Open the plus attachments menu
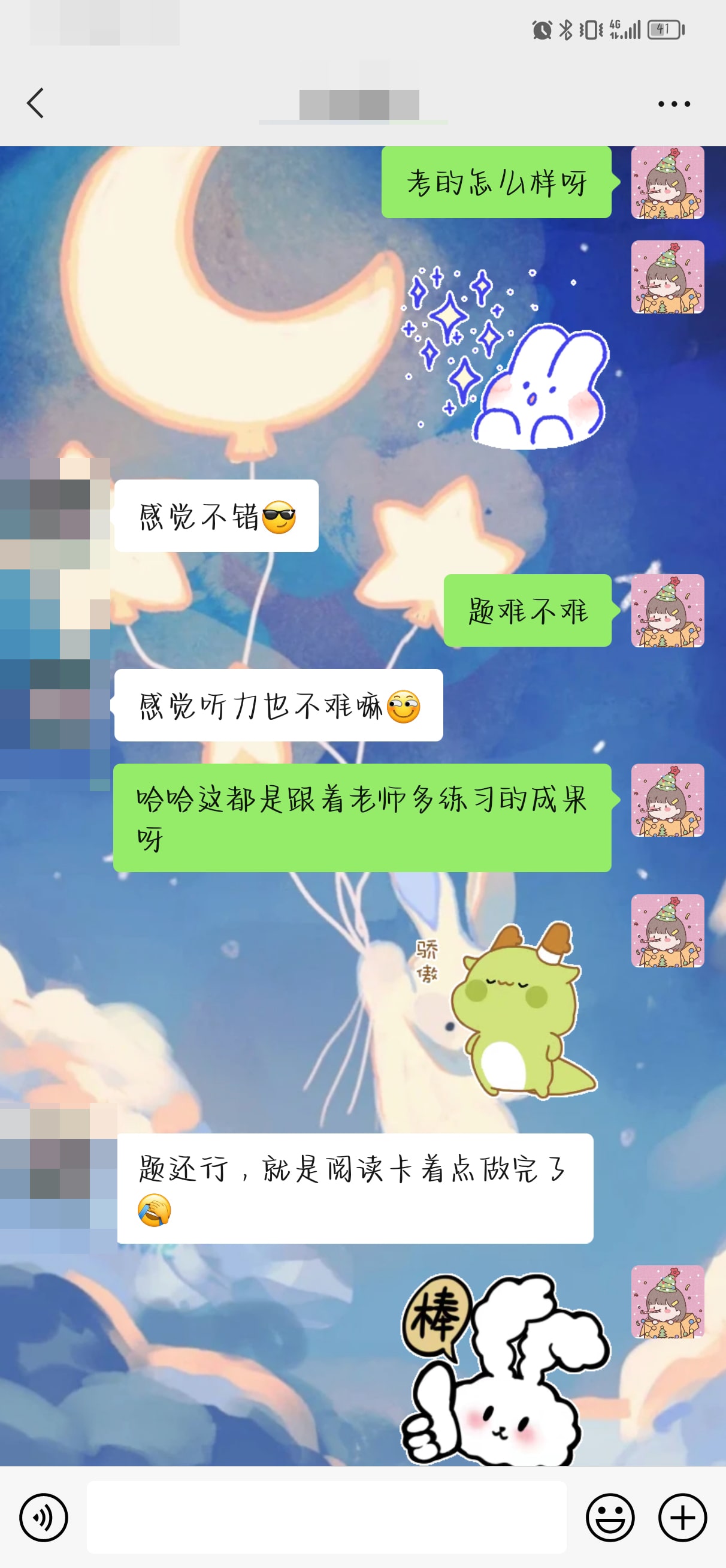726x1568 pixels. coord(682,1517)
